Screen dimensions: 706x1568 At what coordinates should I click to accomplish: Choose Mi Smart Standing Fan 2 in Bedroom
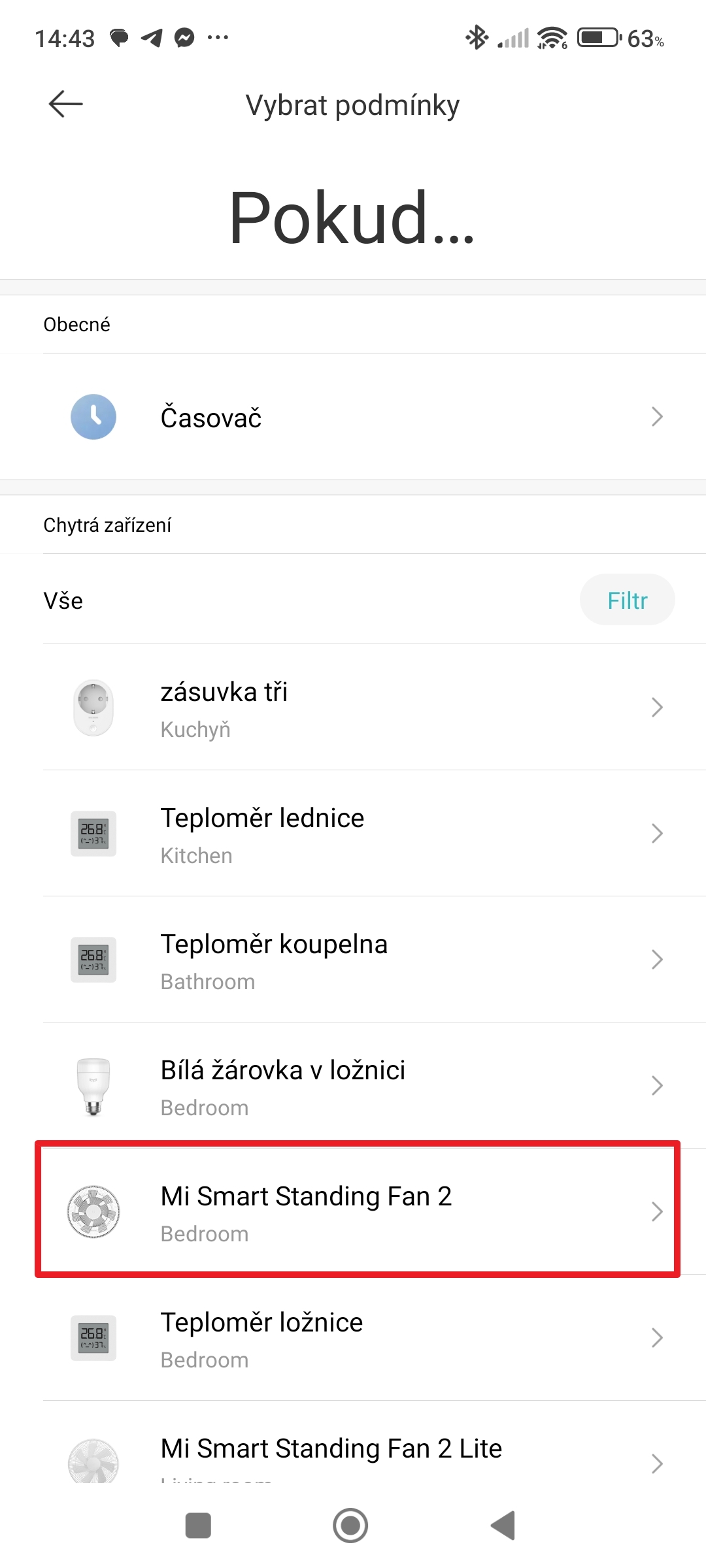tap(353, 1212)
